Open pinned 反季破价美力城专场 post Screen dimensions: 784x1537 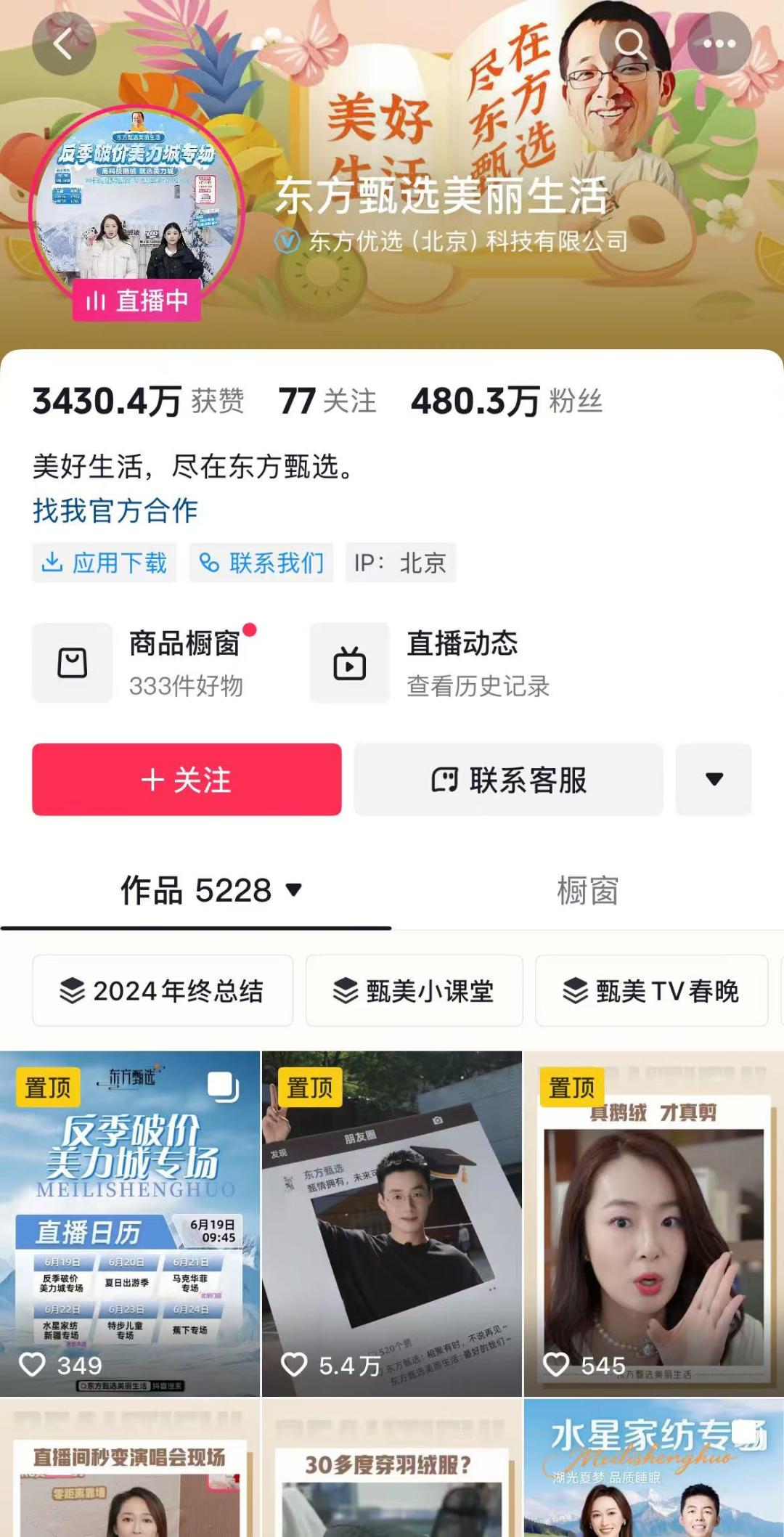coord(130,1223)
